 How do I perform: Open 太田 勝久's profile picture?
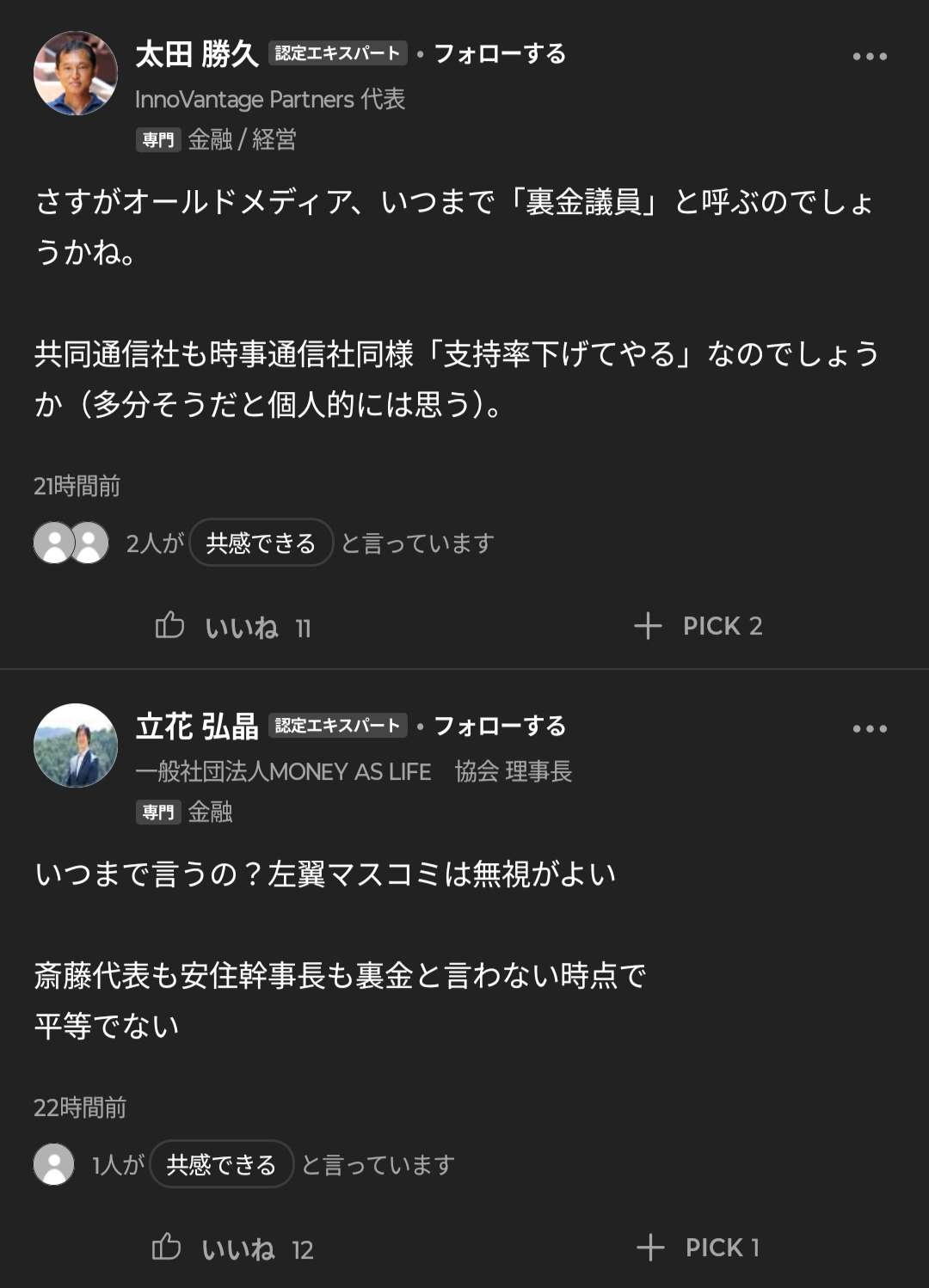[x=76, y=73]
